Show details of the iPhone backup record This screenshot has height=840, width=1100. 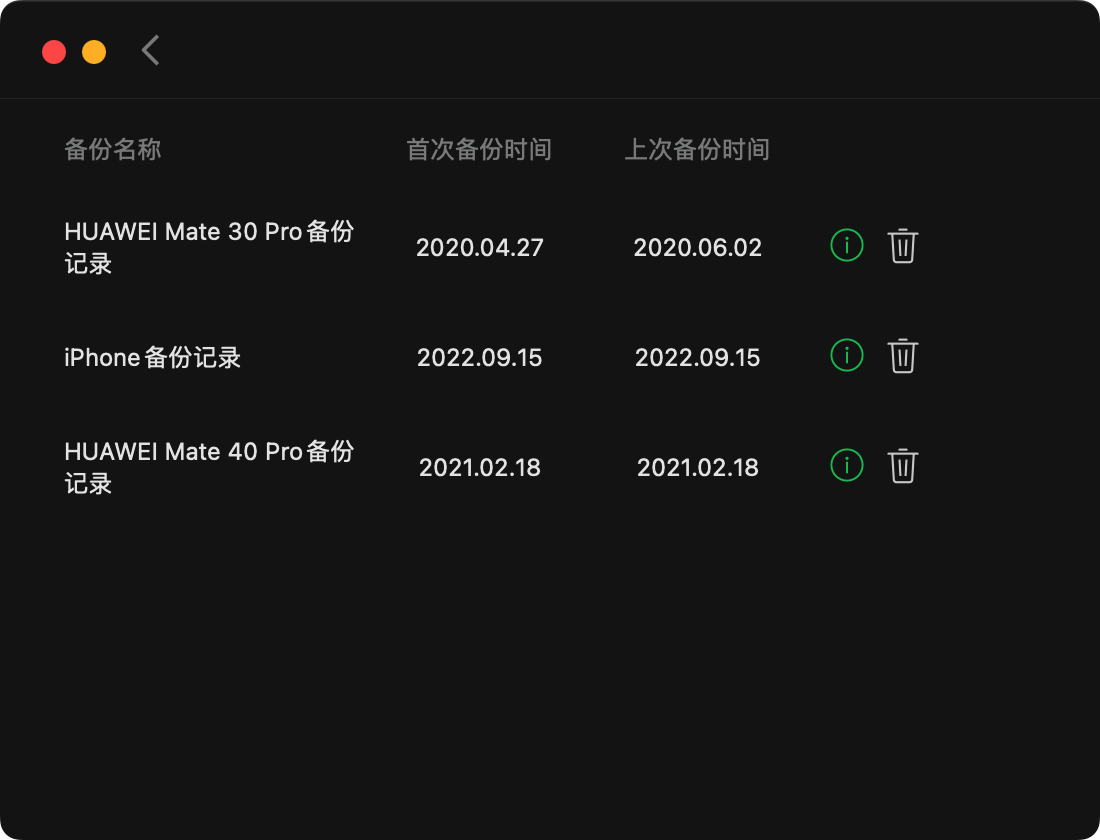(847, 355)
